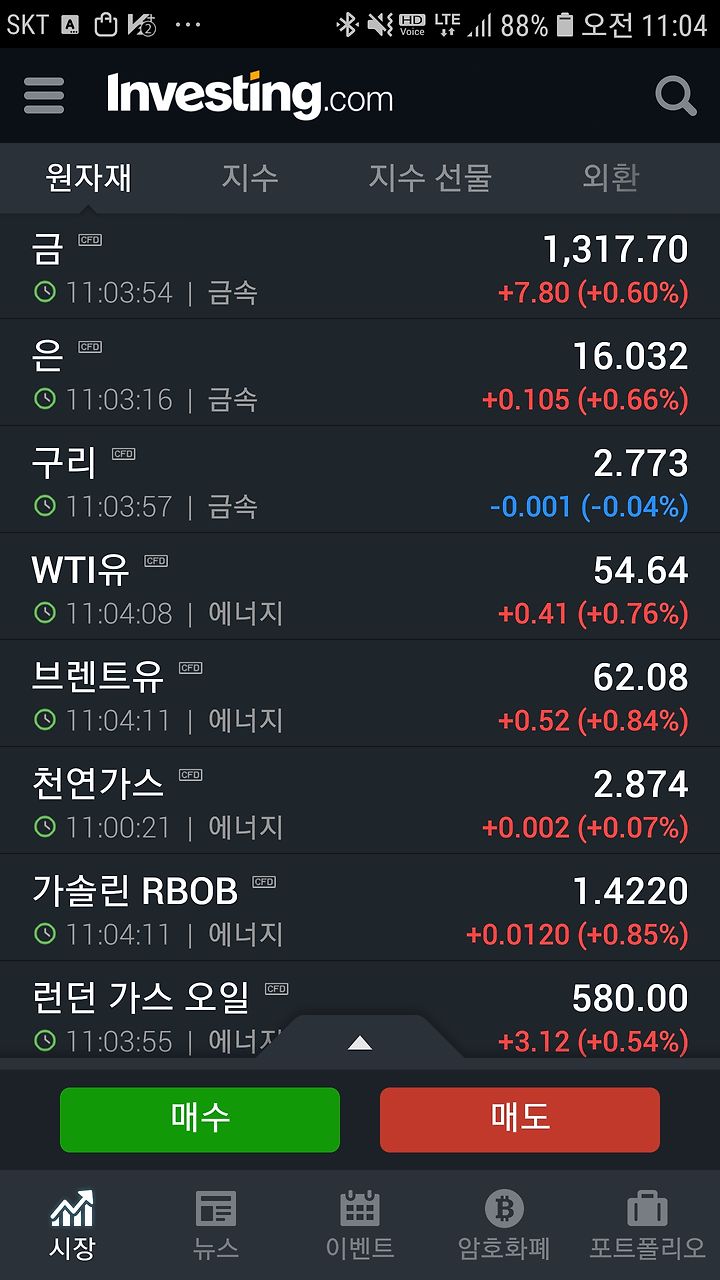720x1280 pixels.
Task: Switch to the 지수 선물 tab
Action: click(x=430, y=178)
